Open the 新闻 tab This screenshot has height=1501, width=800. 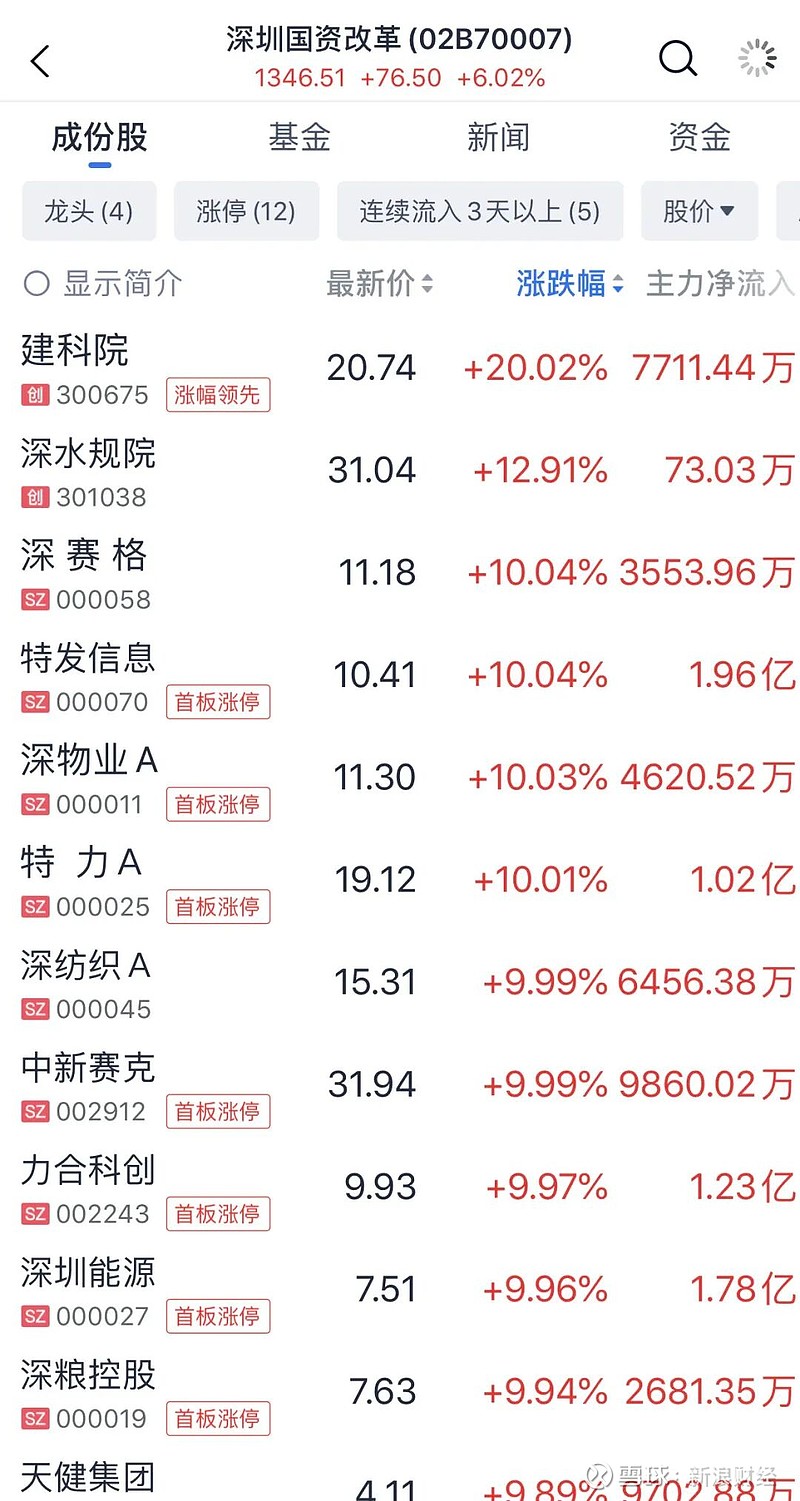pyautogui.click(x=498, y=138)
